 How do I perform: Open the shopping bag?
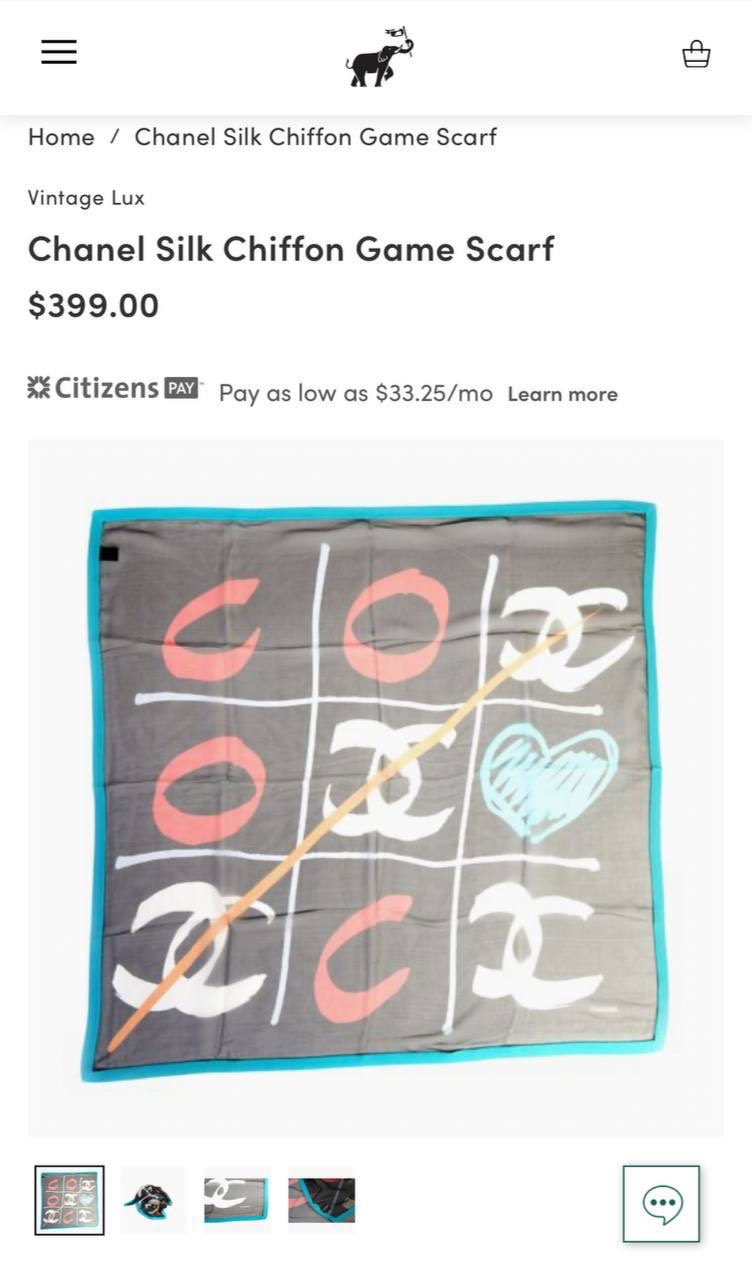click(x=696, y=54)
